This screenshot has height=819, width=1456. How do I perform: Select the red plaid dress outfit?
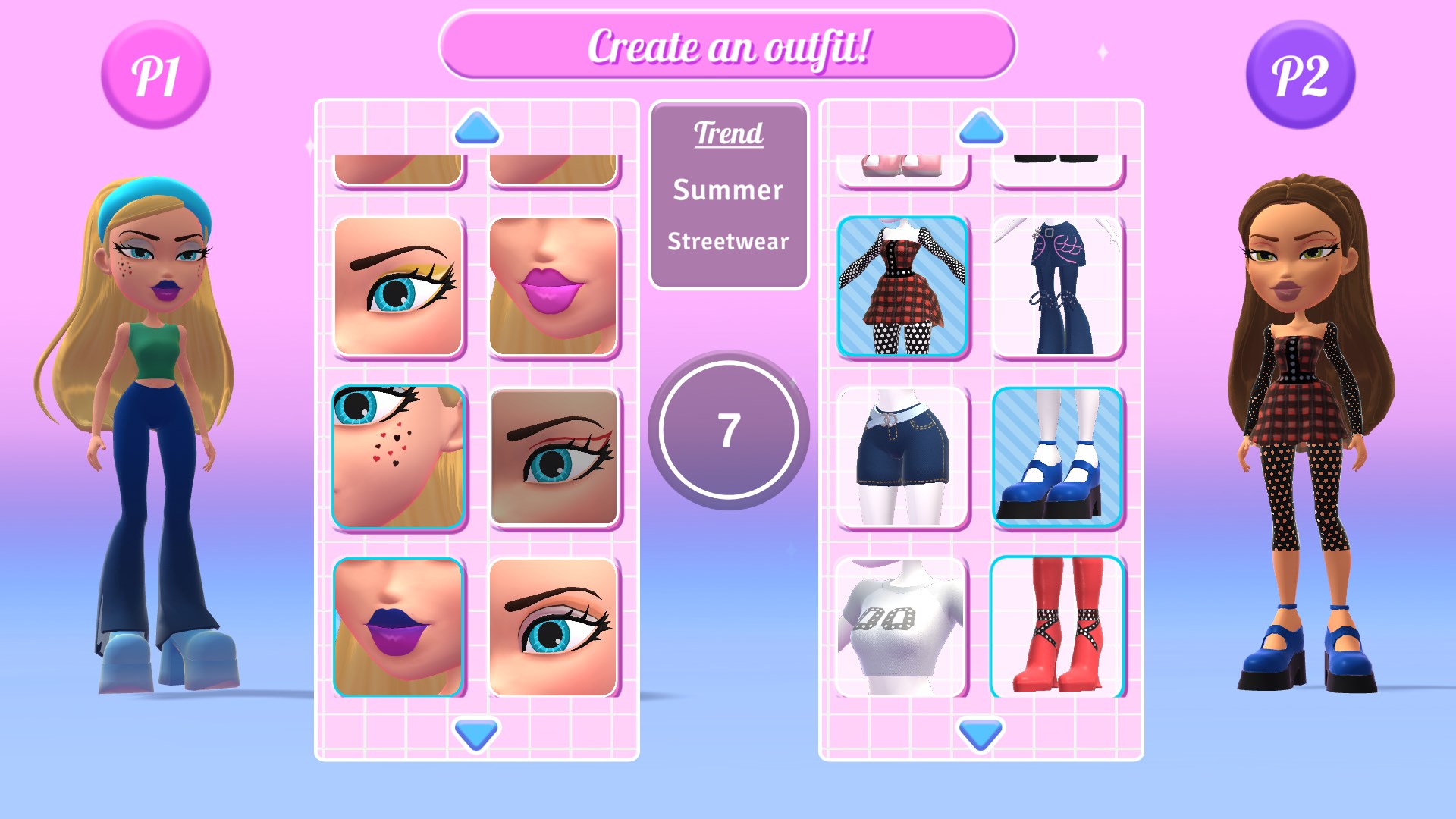[x=902, y=287]
